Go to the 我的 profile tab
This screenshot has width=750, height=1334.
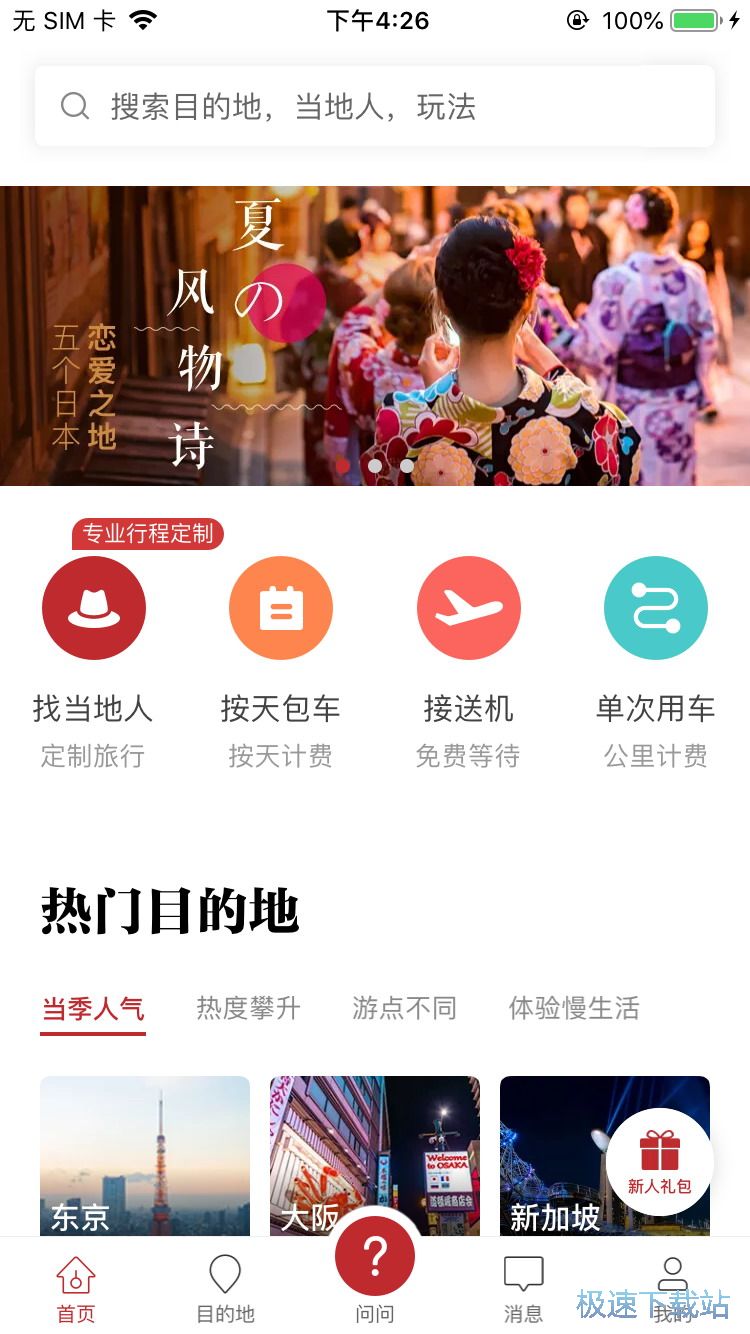point(673,1288)
